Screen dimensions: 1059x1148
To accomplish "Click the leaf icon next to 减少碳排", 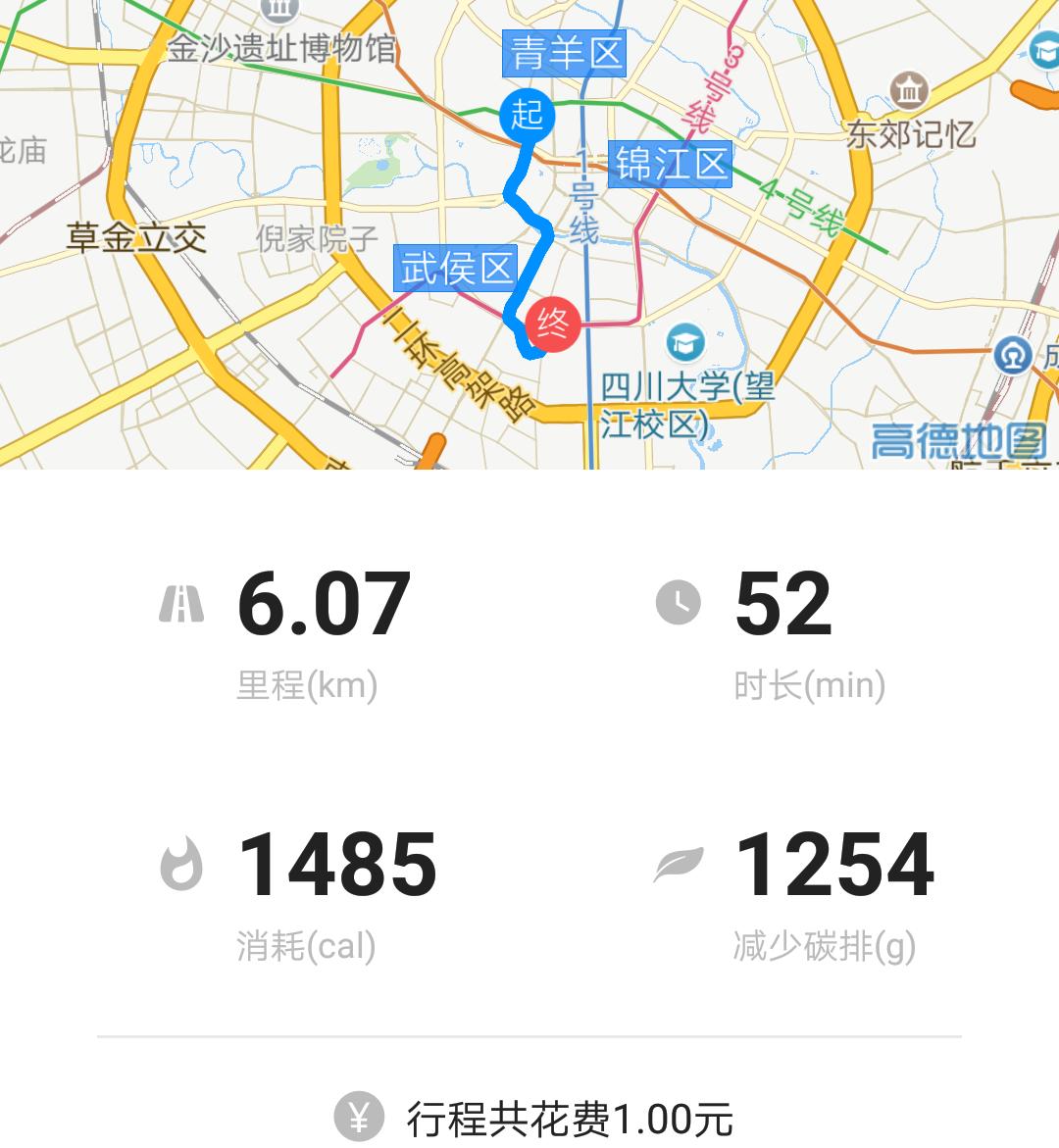I will pos(679,866).
